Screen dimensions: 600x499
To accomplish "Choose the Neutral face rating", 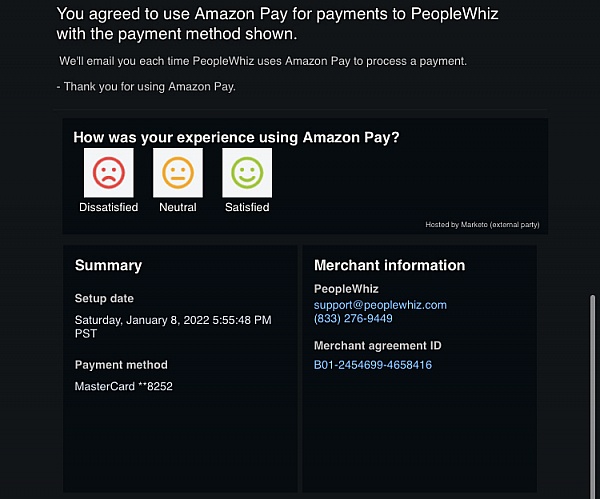I will (x=177, y=174).
